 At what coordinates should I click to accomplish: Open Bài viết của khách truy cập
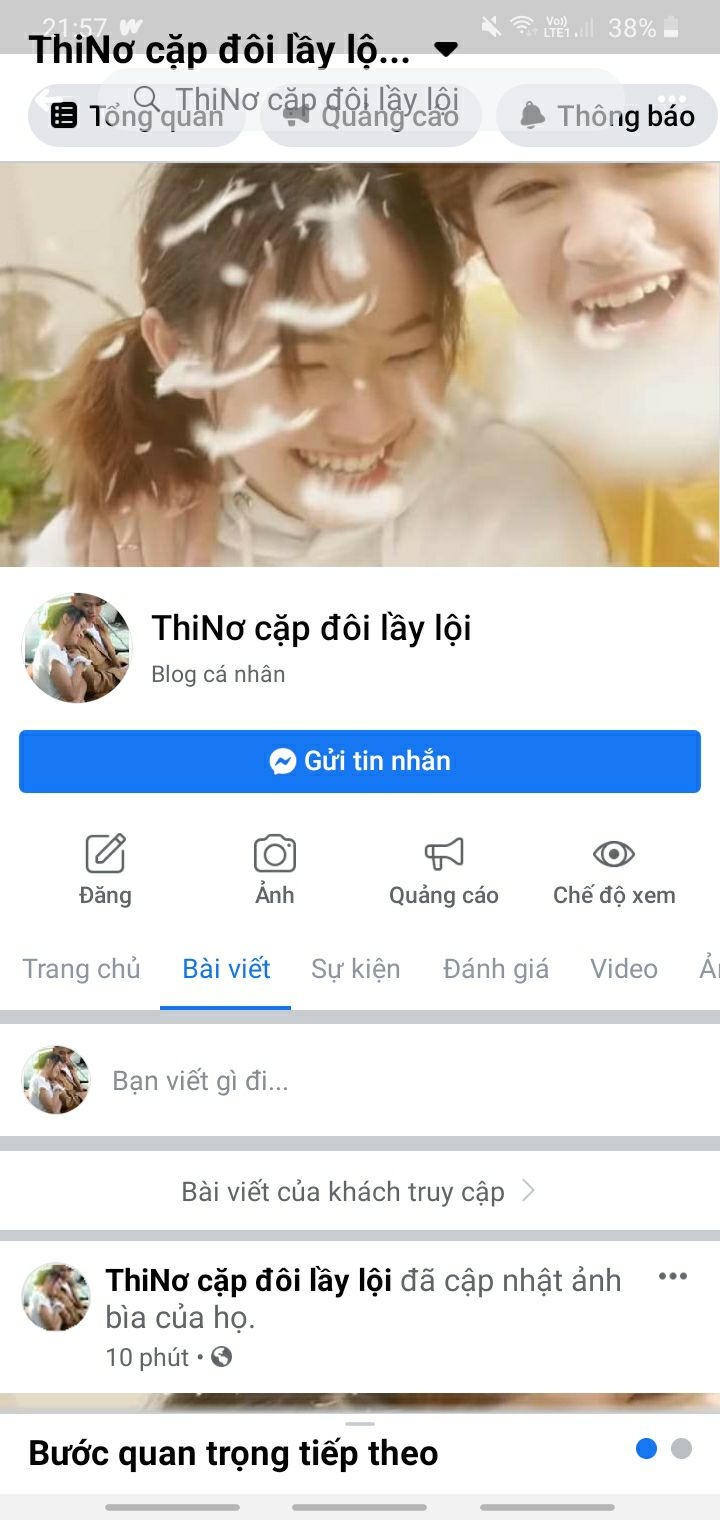coord(358,1191)
